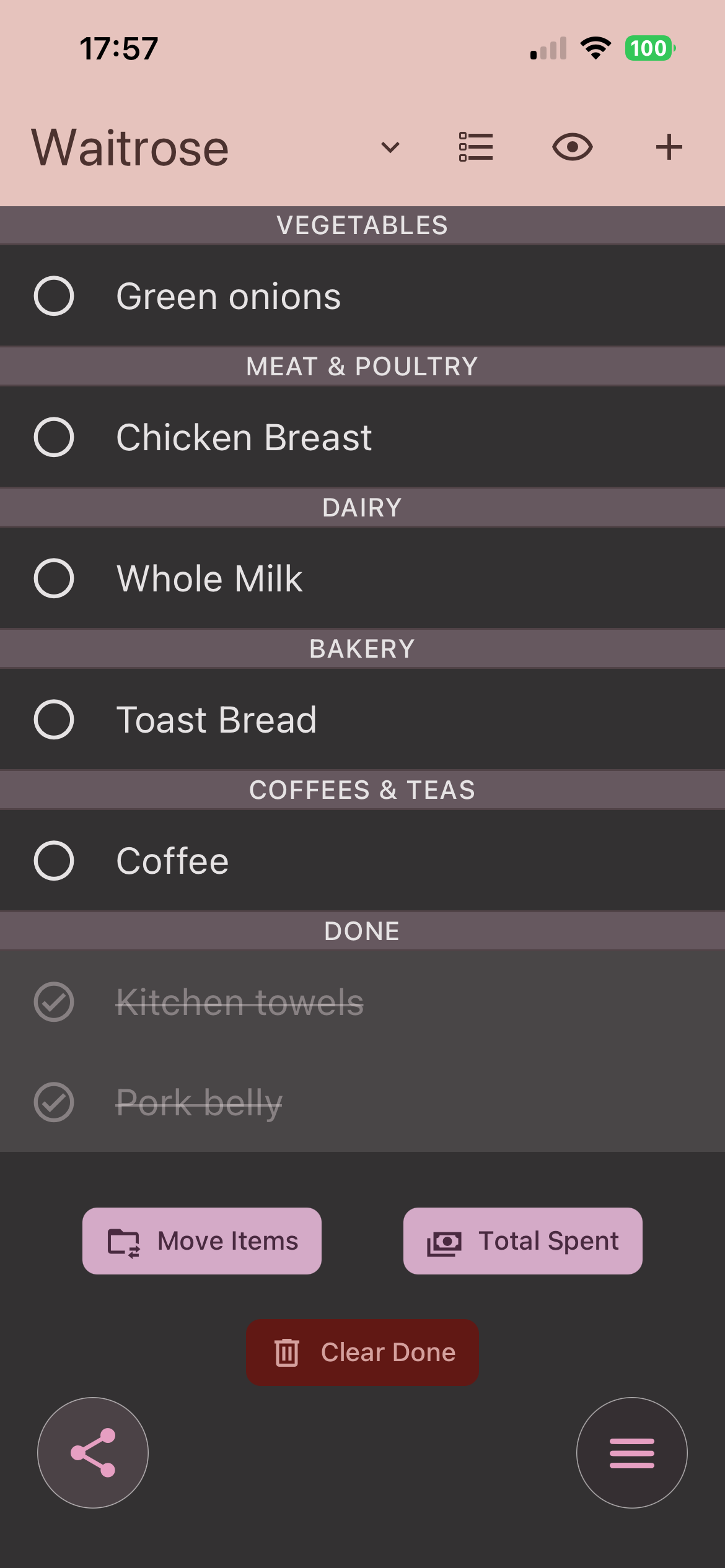This screenshot has width=725, height=1568.
Task: Check off Green onions
Action: tap(54, 296)
